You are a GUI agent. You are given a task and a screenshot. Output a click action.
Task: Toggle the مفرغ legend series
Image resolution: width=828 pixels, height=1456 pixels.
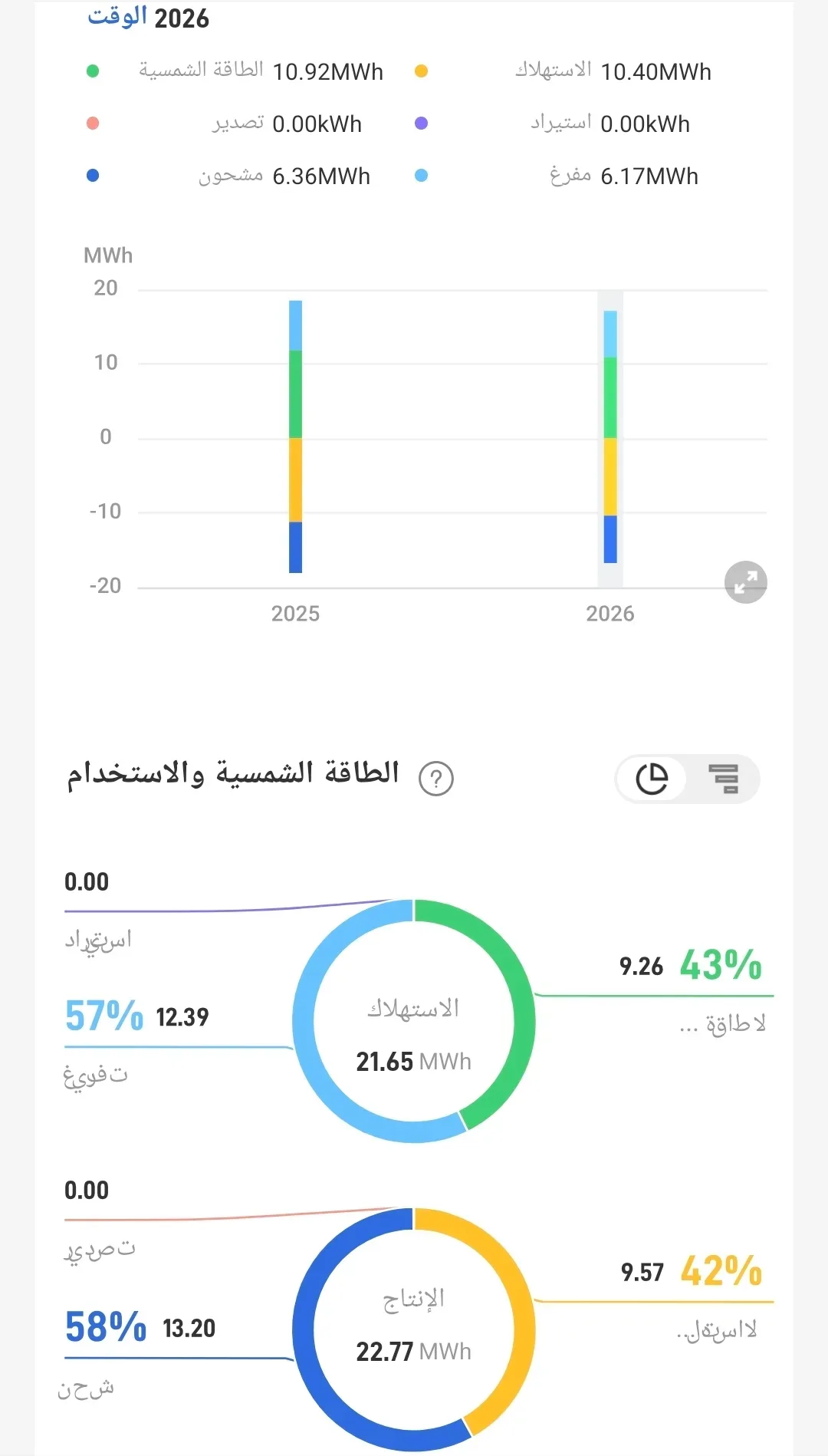point(557,176)
